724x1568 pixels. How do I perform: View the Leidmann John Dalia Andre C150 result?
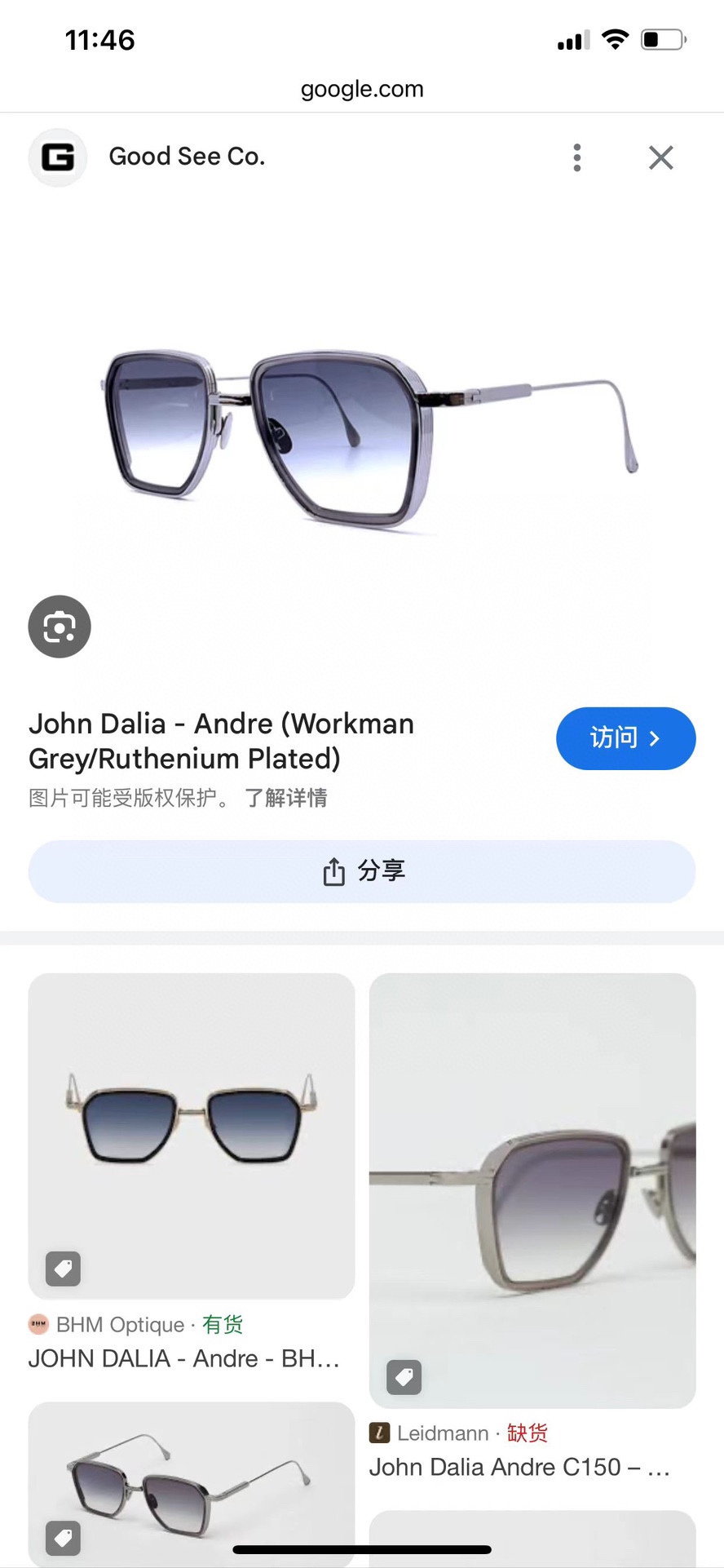click(532, 1190)
